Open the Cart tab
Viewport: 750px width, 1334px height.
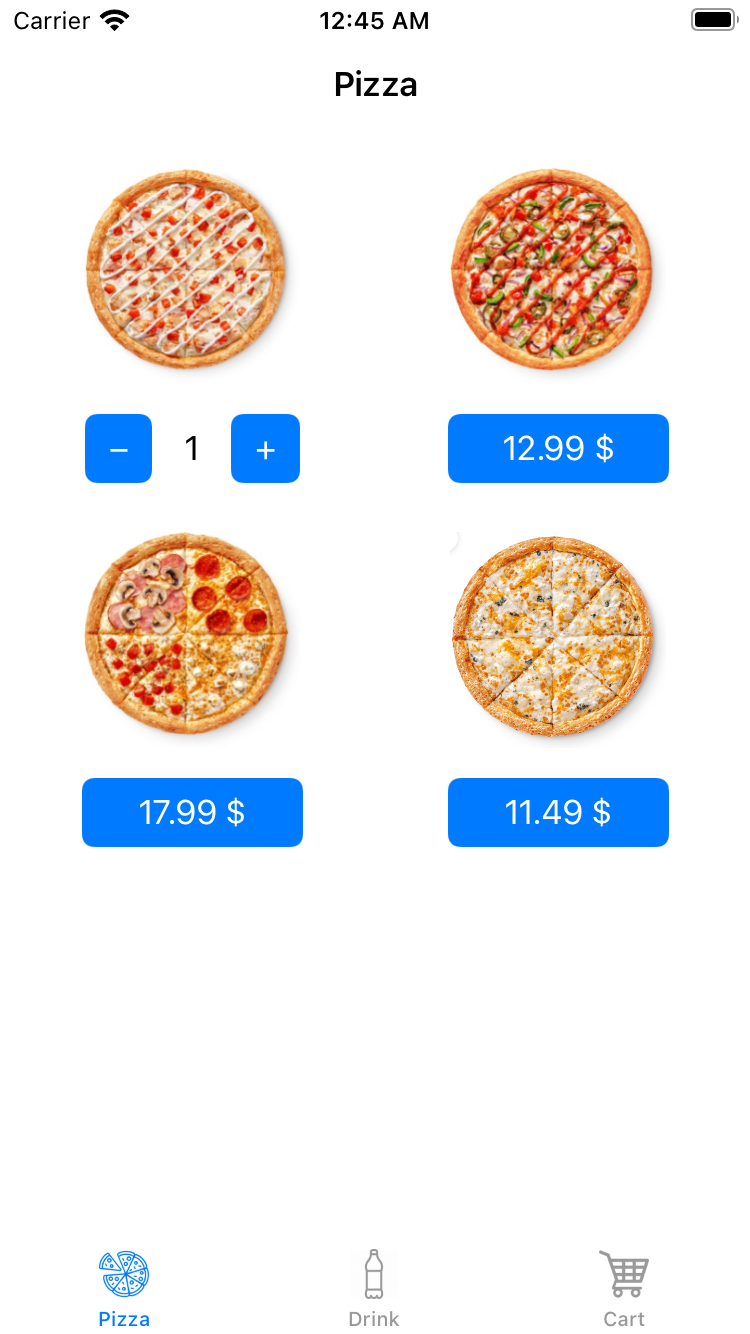(x=624, y=1288)
